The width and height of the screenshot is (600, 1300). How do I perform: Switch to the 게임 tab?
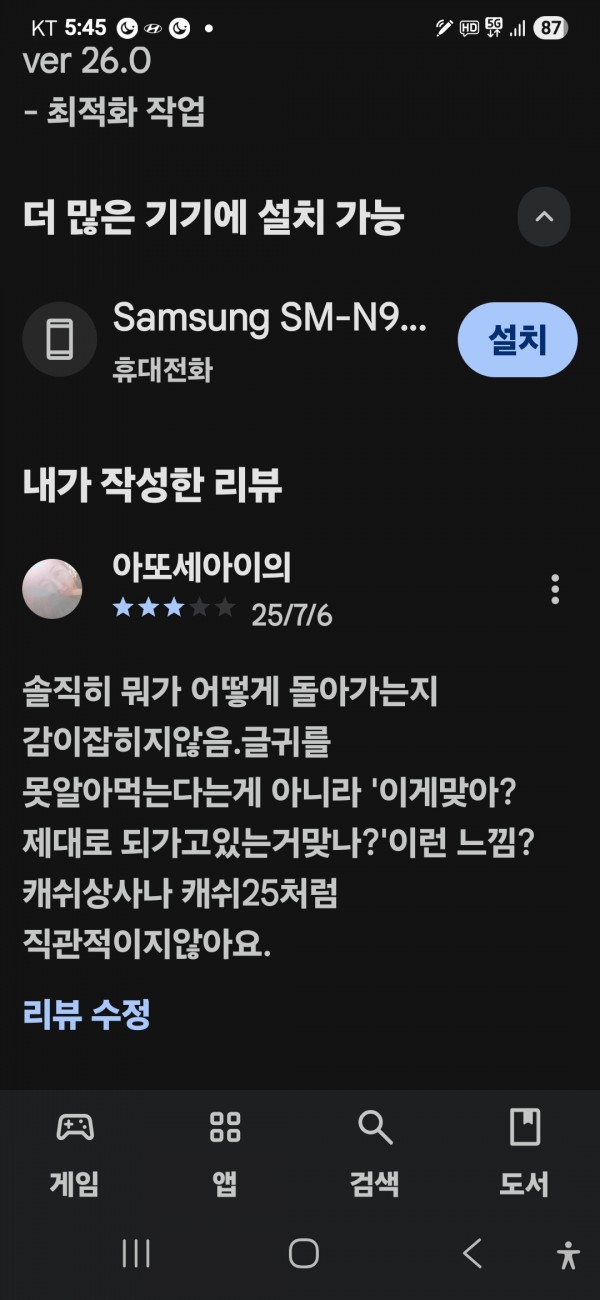click(75, 1152)
